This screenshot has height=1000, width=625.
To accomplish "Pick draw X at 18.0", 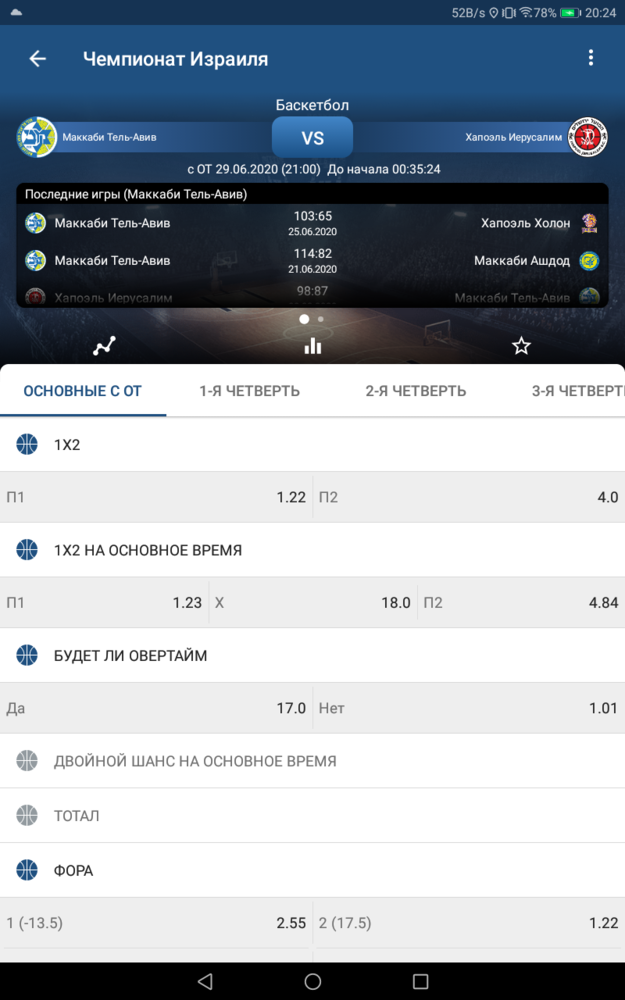I will (x=312, y=603).
